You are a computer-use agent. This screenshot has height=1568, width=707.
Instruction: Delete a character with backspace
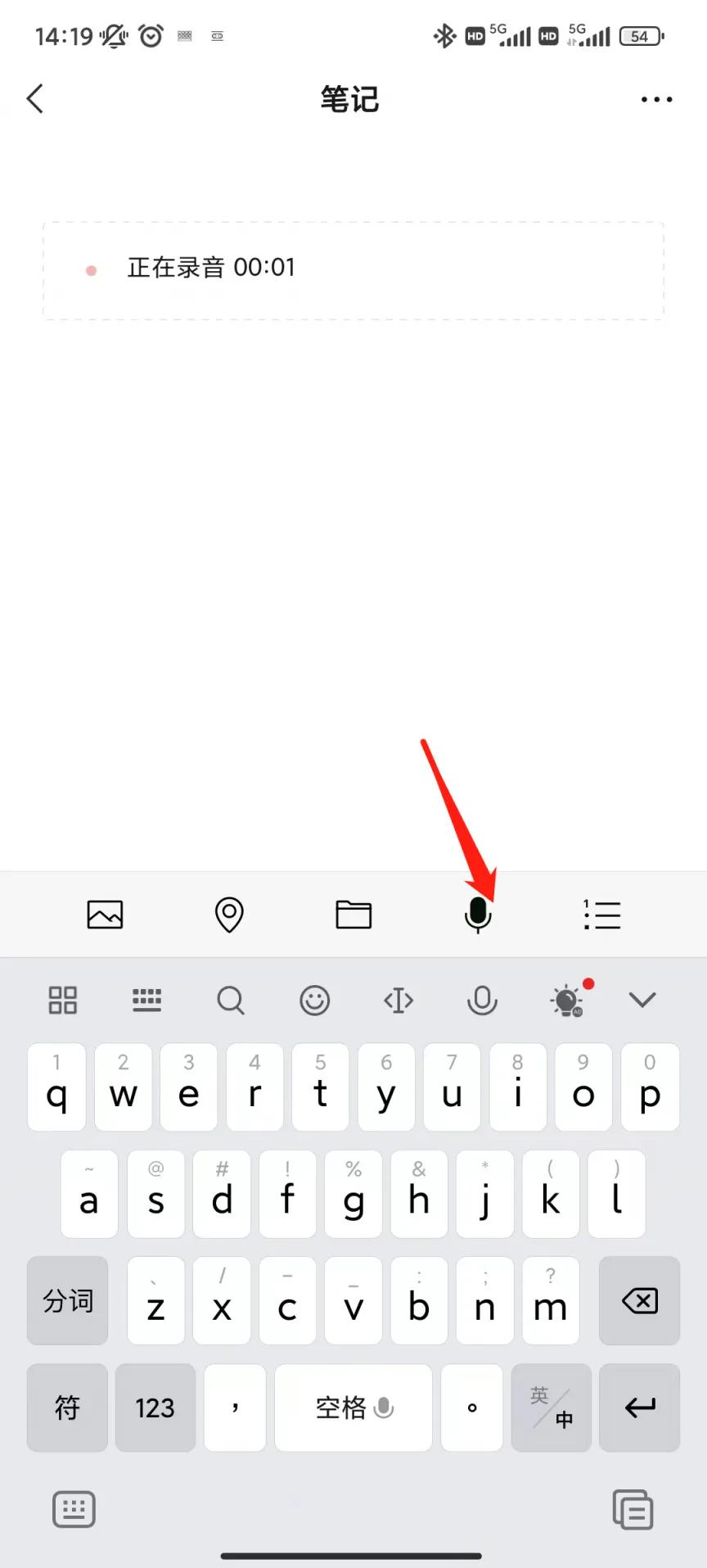click(640, 1300)
